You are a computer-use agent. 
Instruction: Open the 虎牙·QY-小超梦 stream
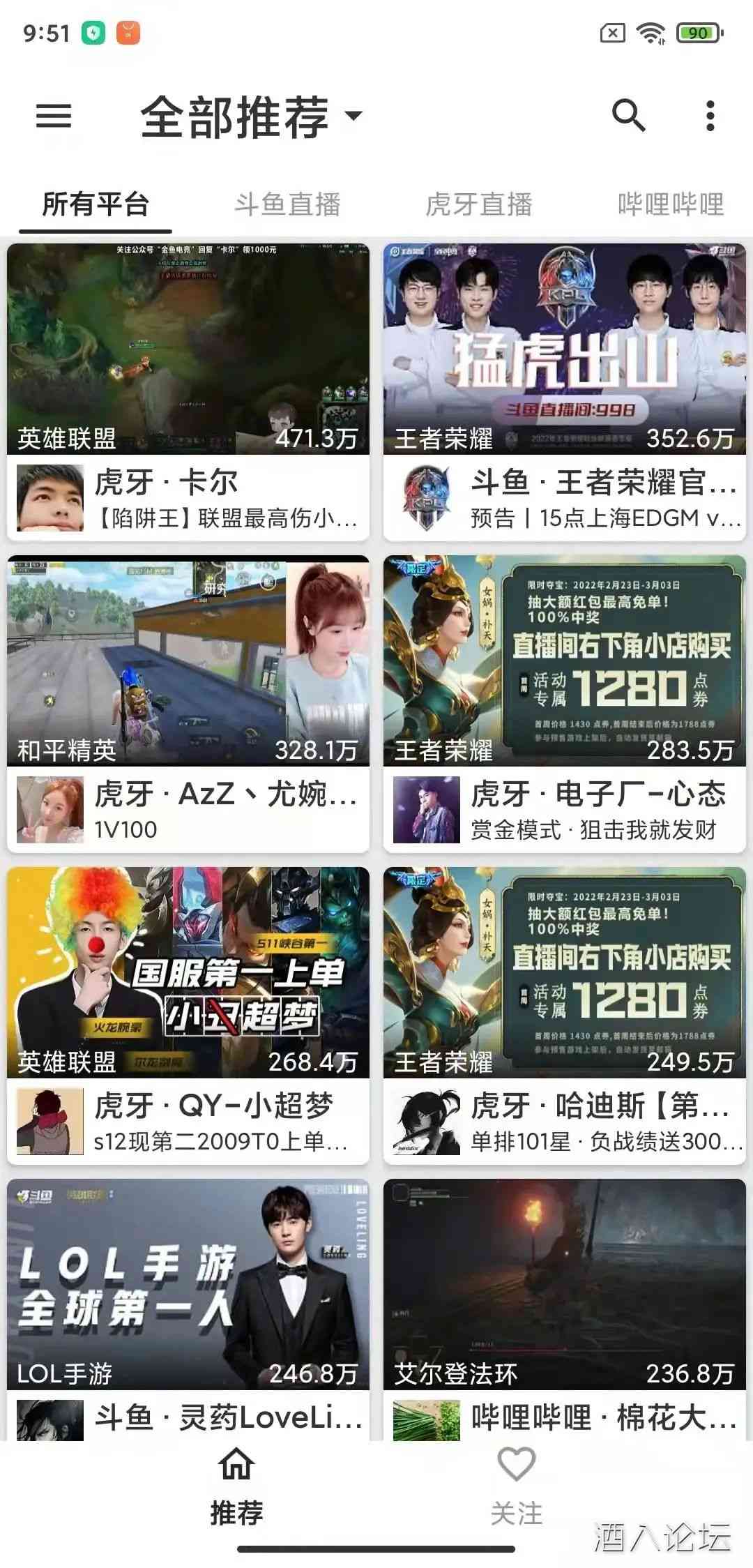pyautogui.click(x=188, y=1015)
